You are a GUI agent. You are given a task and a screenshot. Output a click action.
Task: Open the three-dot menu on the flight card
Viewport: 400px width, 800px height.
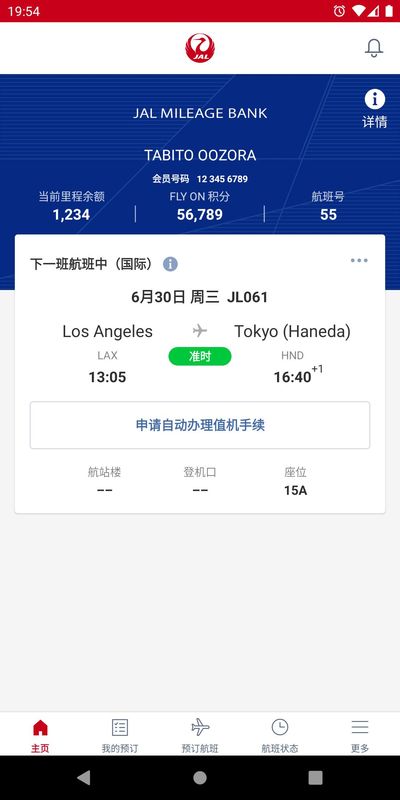[x=359, y=261]
